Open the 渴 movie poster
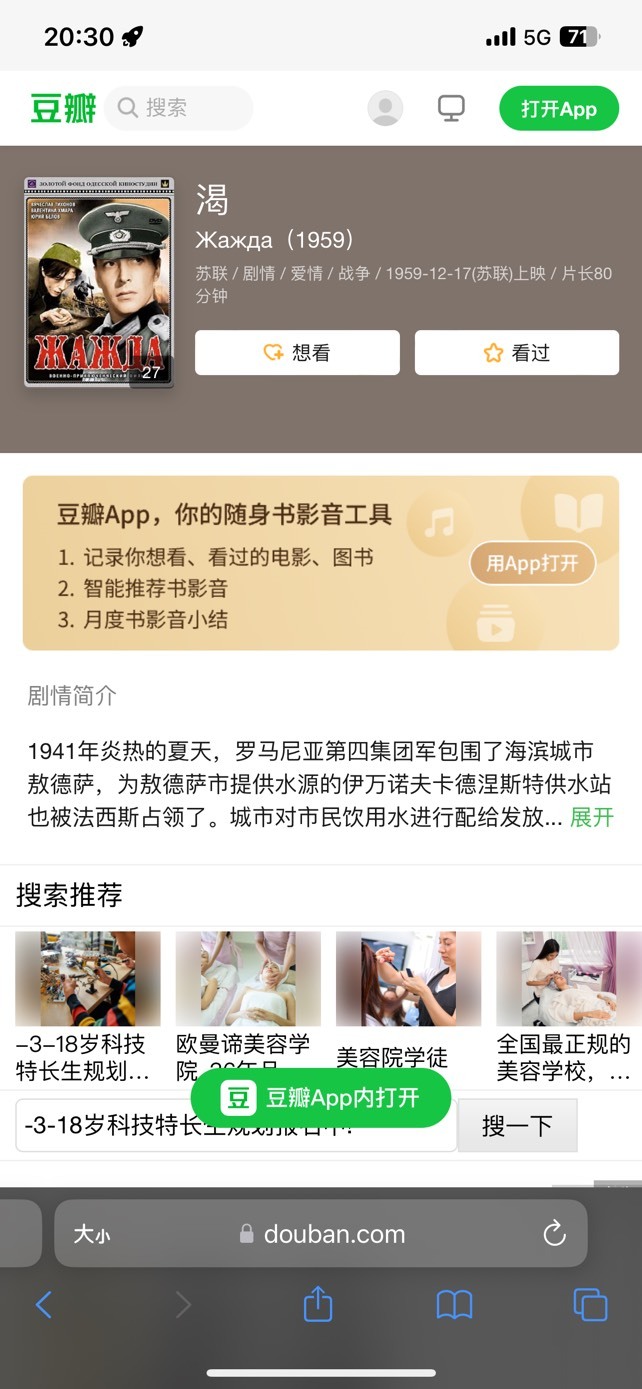Viewport: 642px width, 1389px height. [99, 282]
